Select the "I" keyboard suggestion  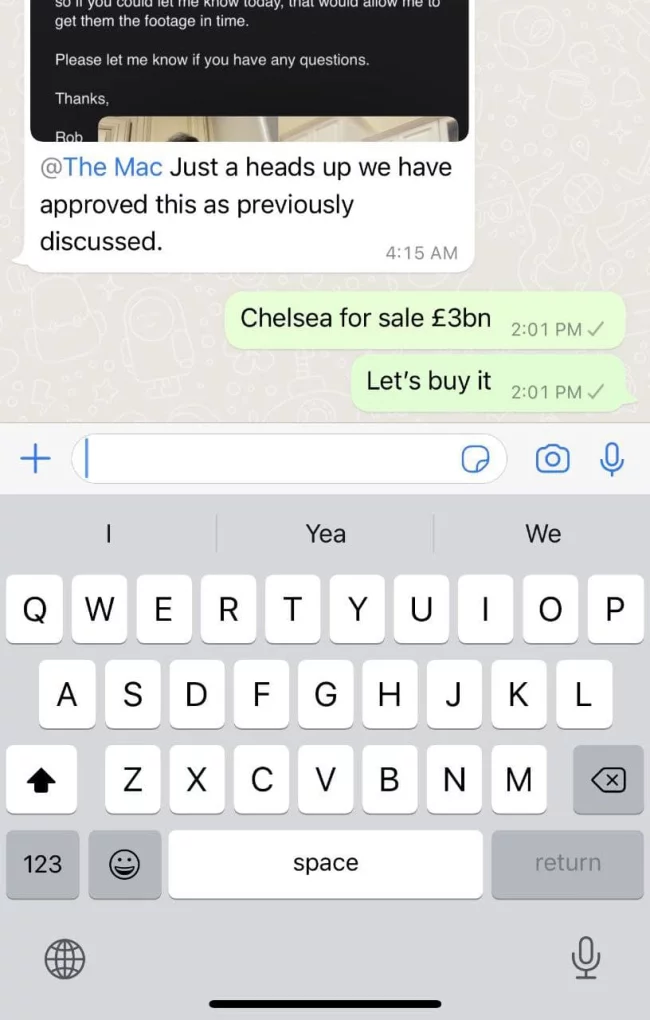108,534
